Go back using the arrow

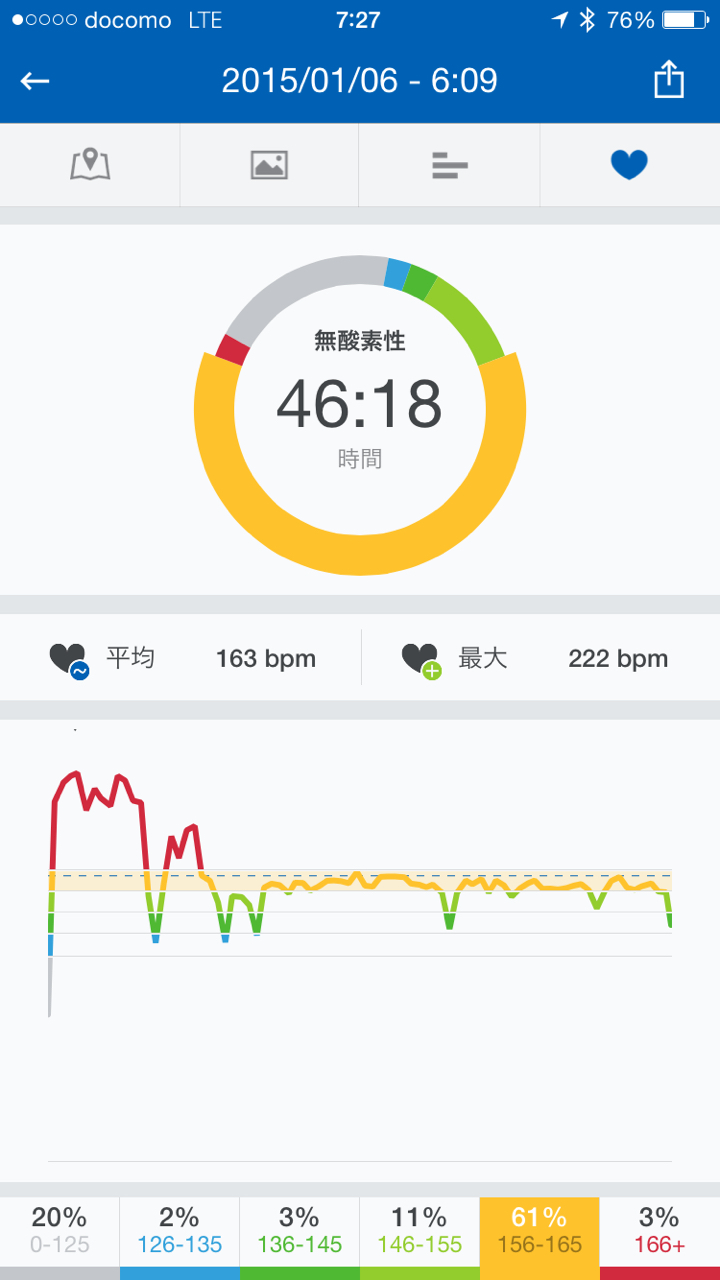35,81
